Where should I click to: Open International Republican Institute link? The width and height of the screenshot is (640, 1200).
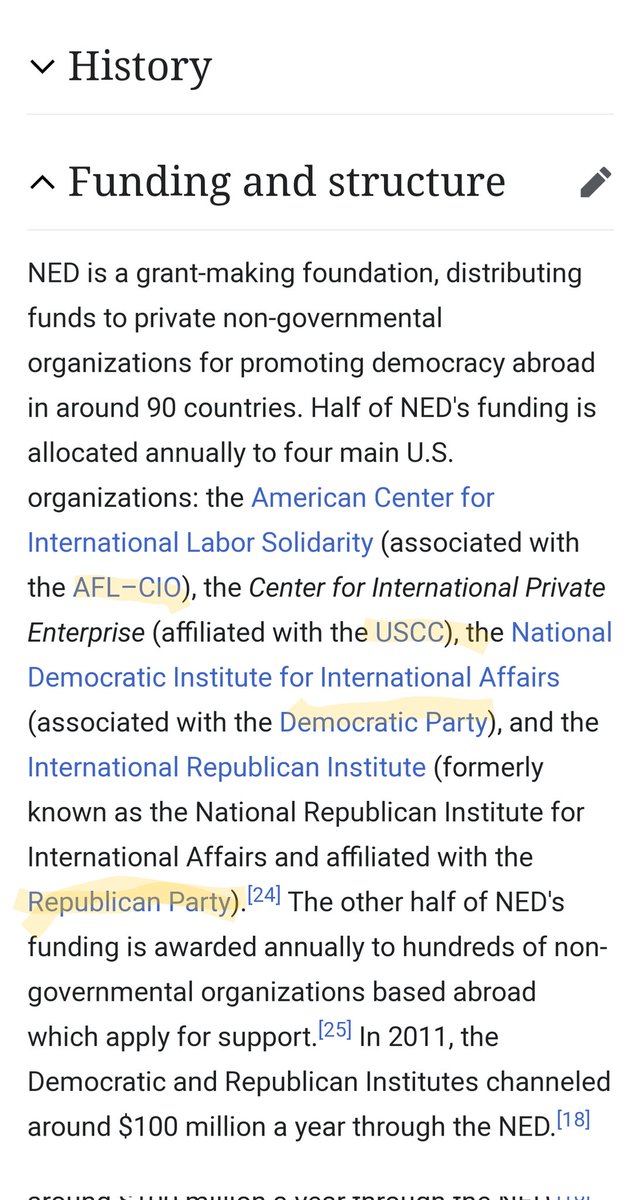[226, 768]
